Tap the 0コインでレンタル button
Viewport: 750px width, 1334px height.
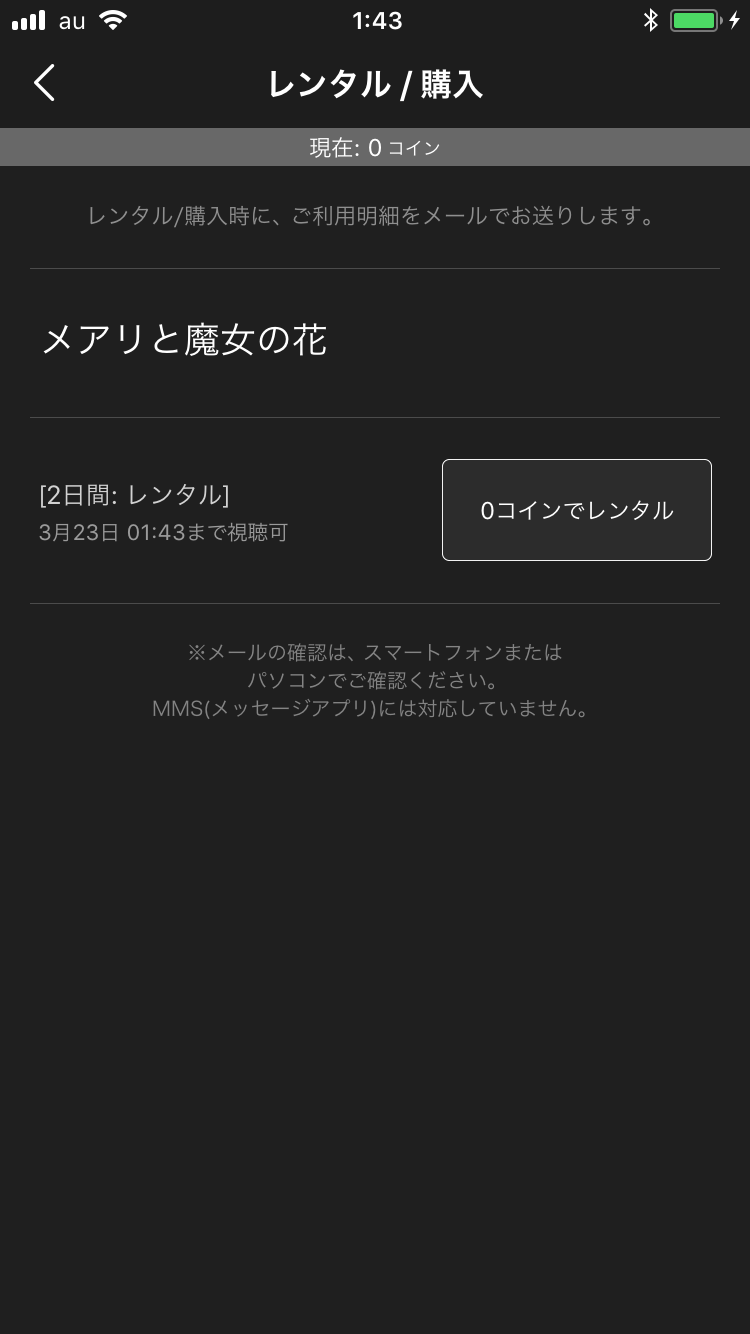[577, 510]
